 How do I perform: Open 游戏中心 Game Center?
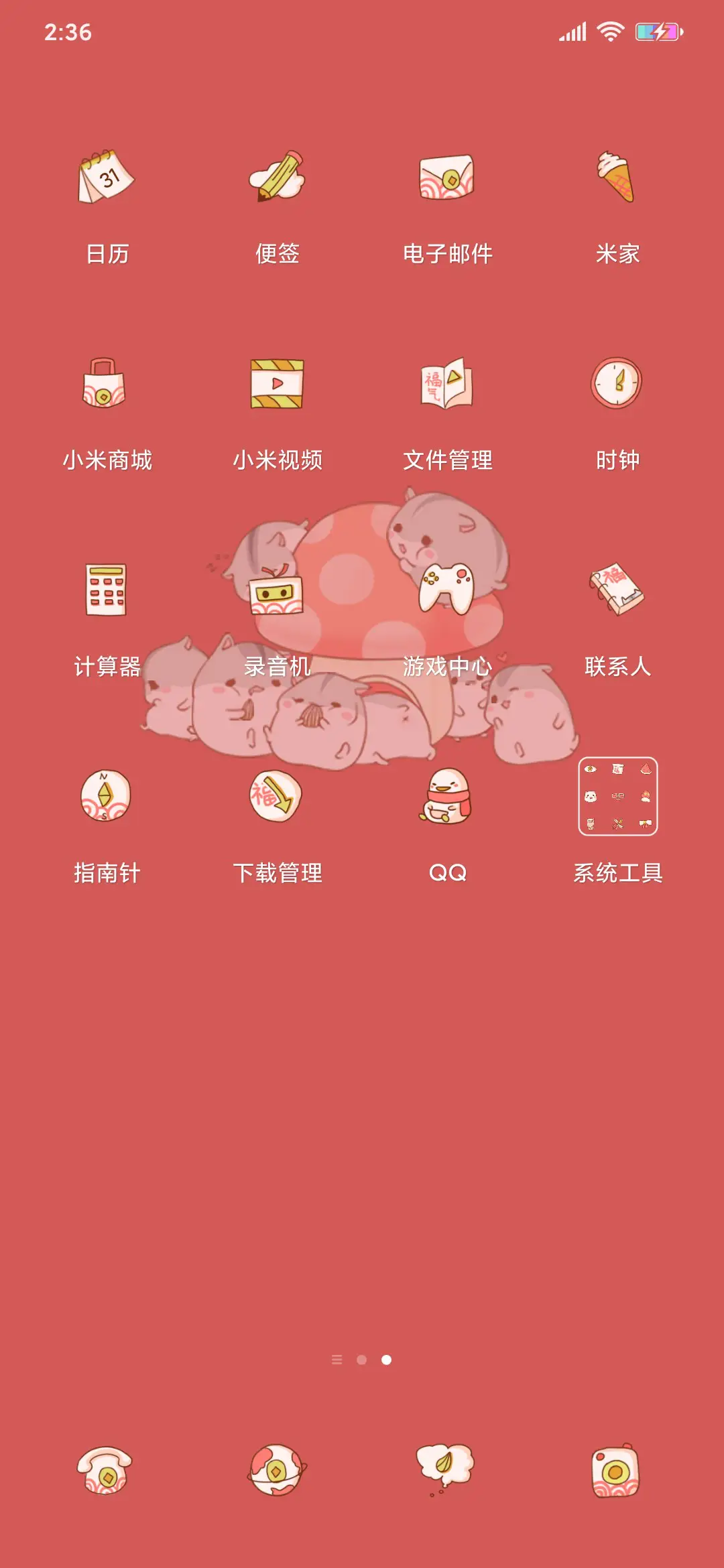tap(448, 594)
